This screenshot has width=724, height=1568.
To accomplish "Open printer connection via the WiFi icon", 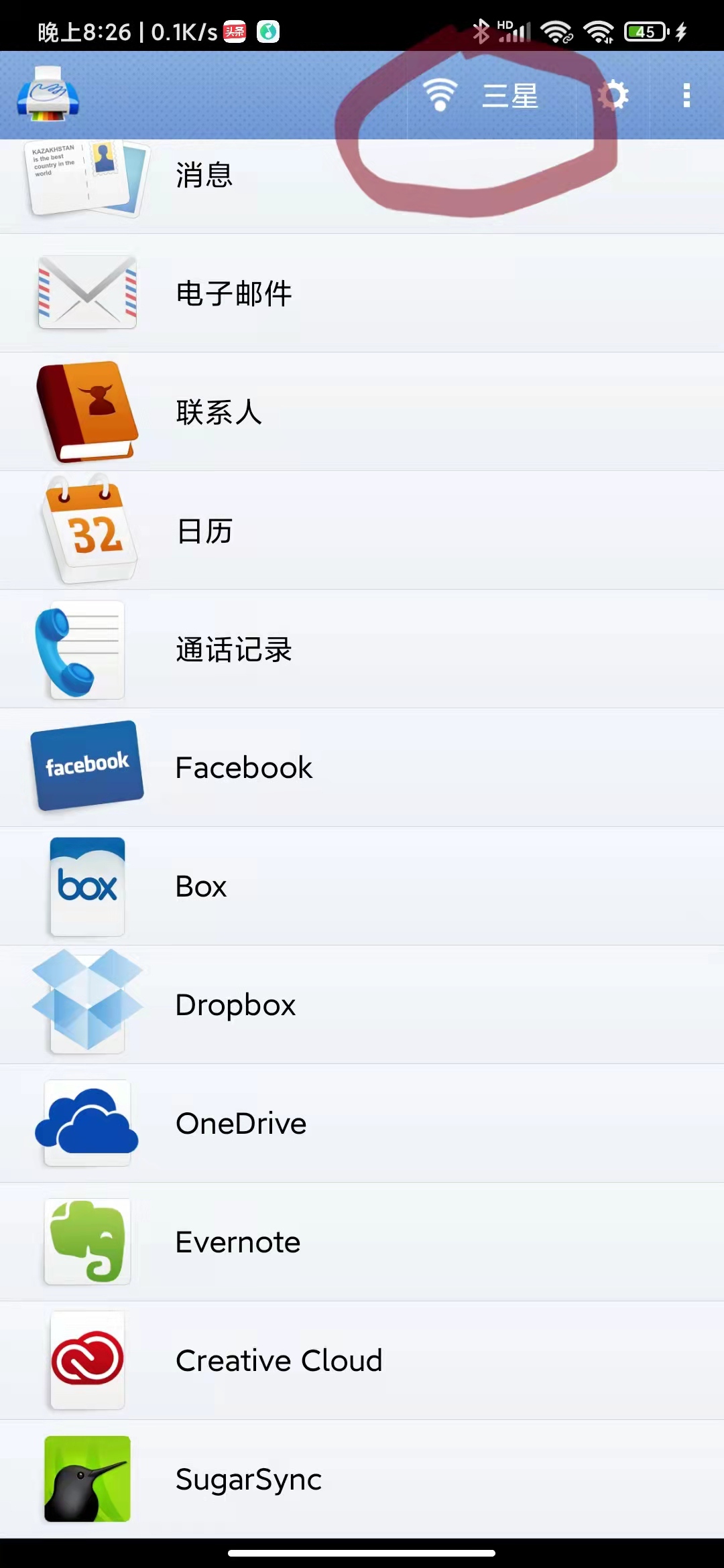I will pos(440,94).
